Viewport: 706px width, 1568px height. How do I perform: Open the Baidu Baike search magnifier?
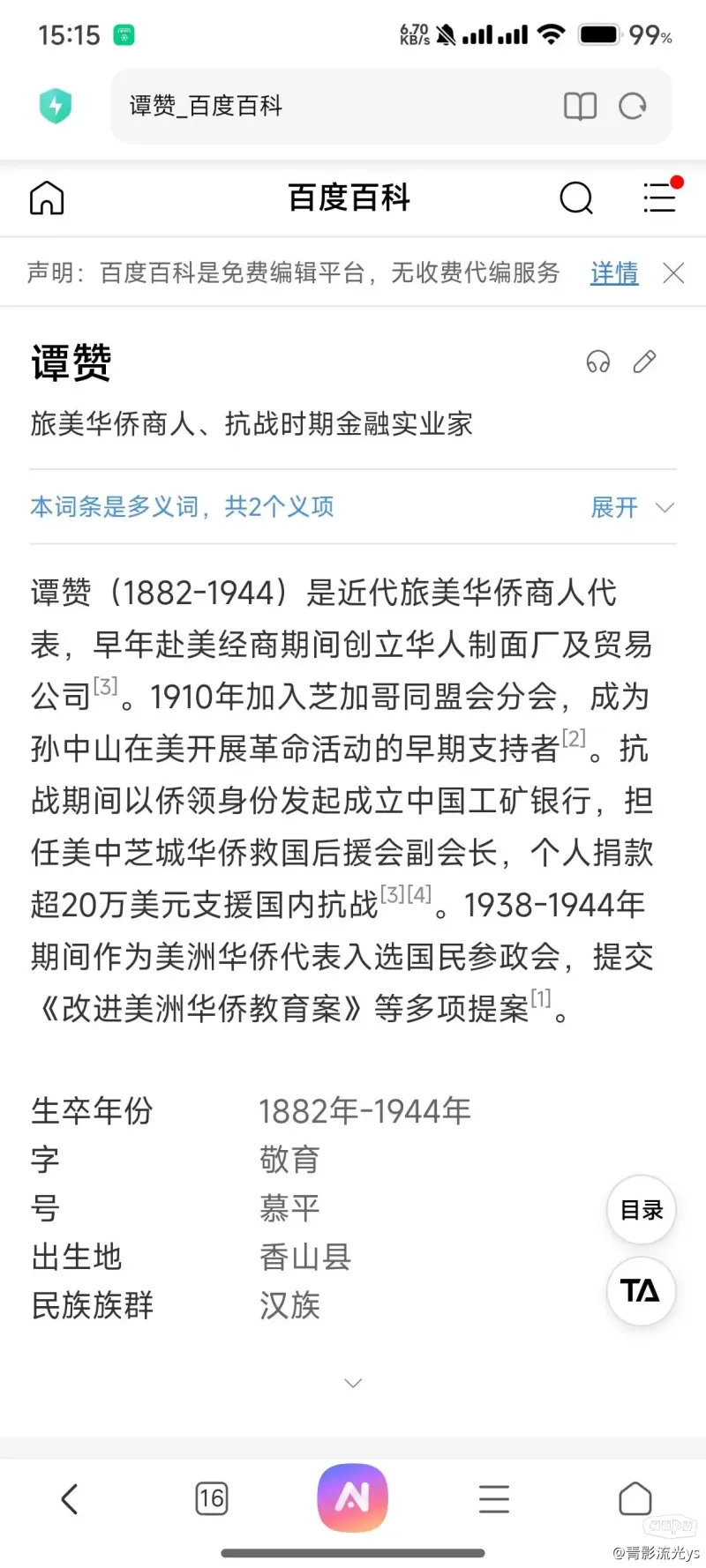pos(576,198)
